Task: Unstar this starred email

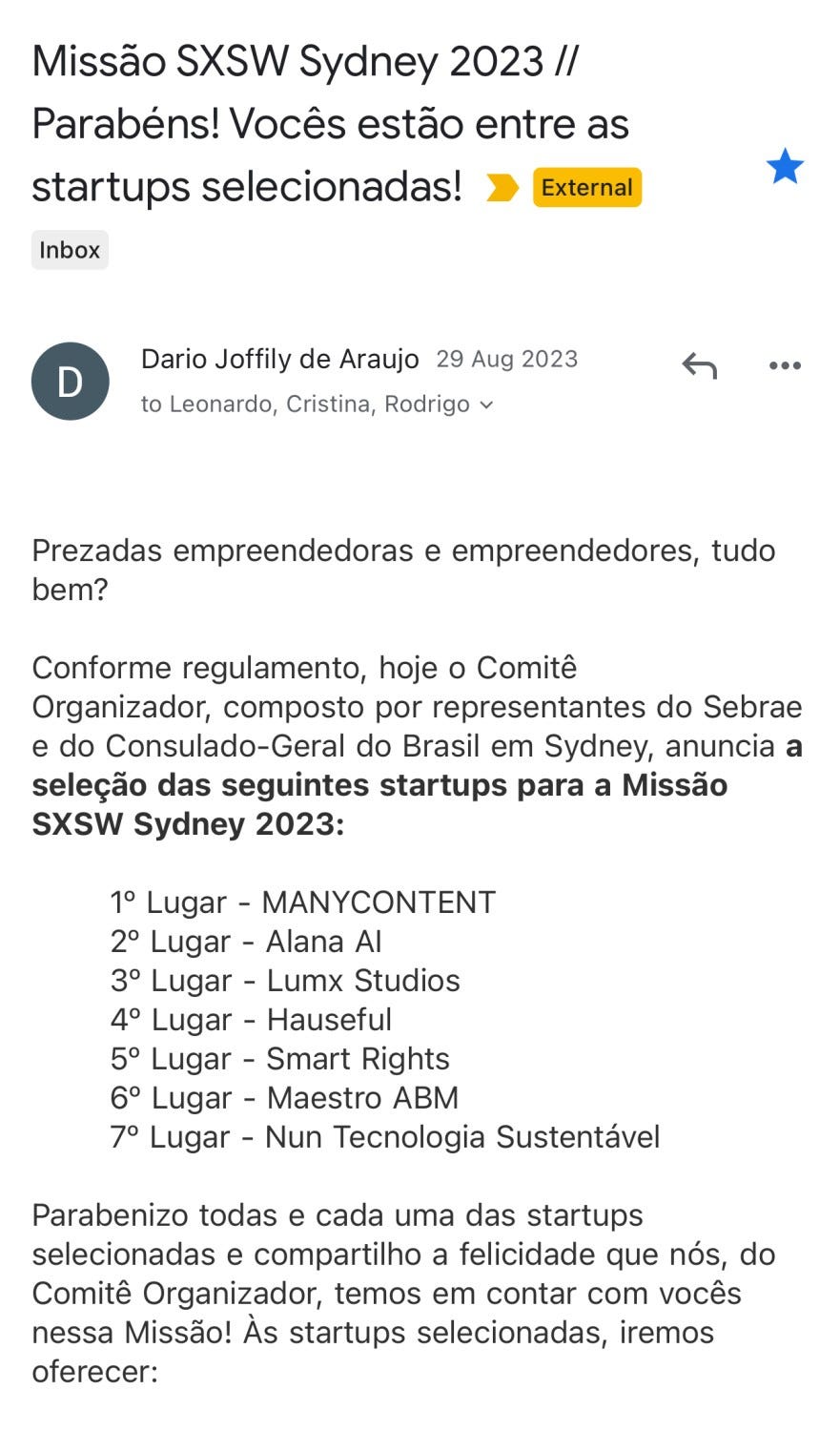Action: [785, 167]
